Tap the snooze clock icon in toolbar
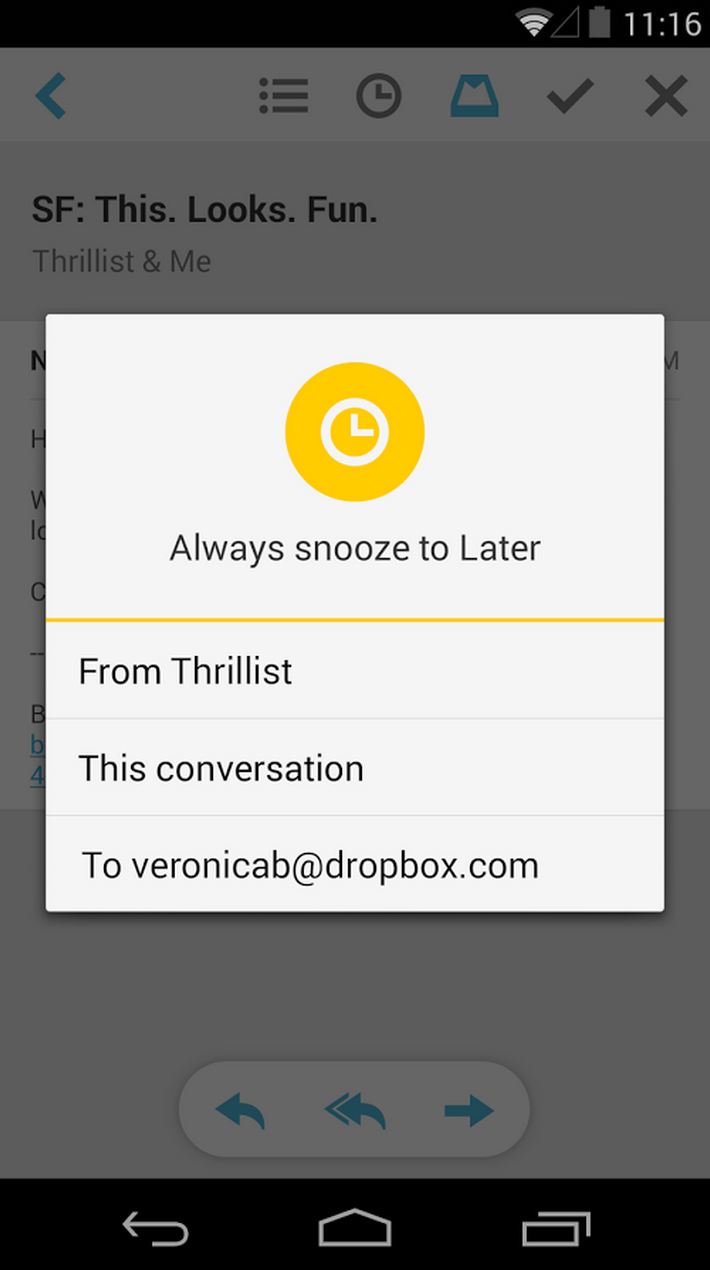Image resolution: width=710 pixels, height=1270 pixels. (x=378, y=97)
